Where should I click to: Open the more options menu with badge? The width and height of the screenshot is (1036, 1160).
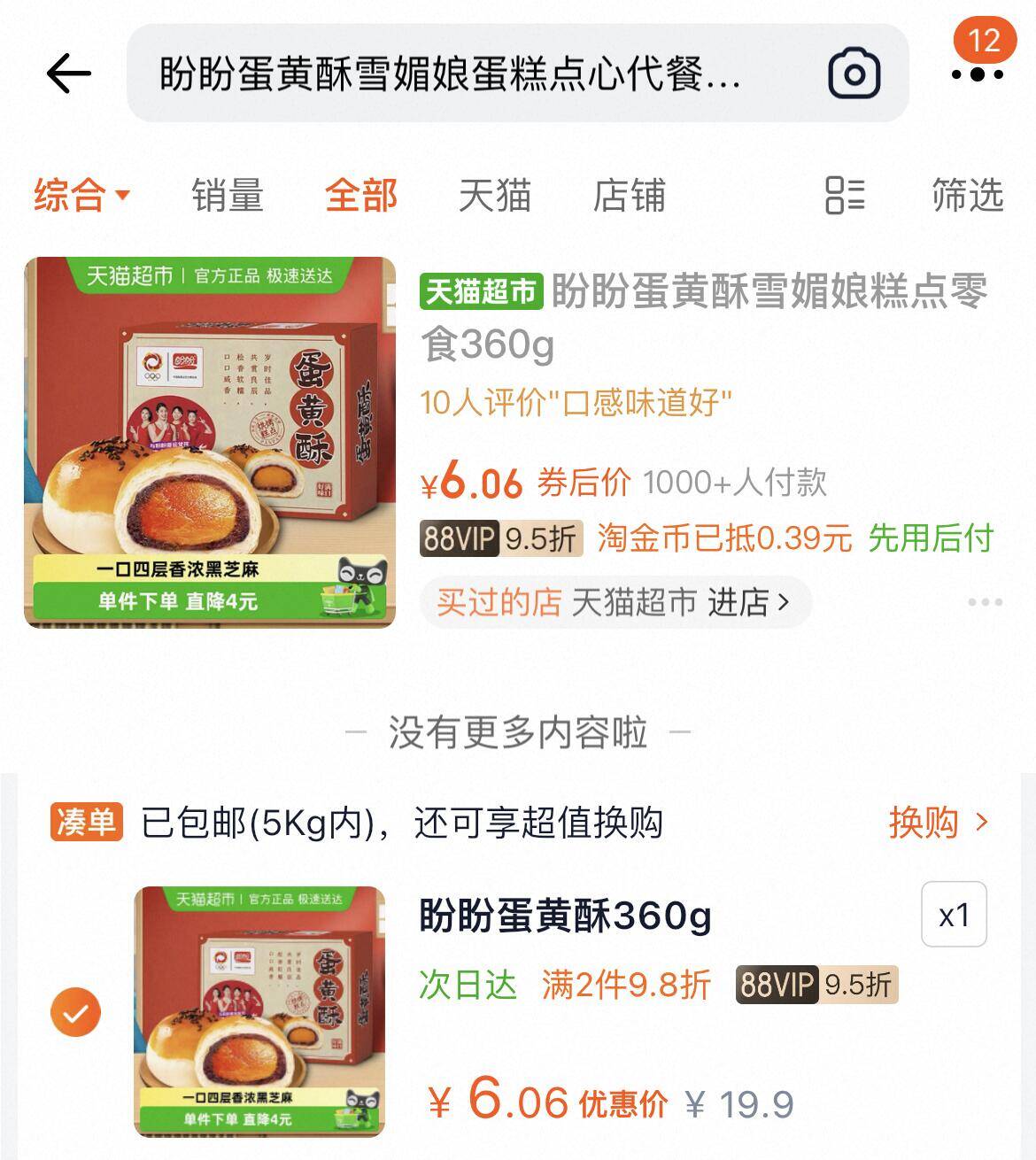(x=978, y=73)
